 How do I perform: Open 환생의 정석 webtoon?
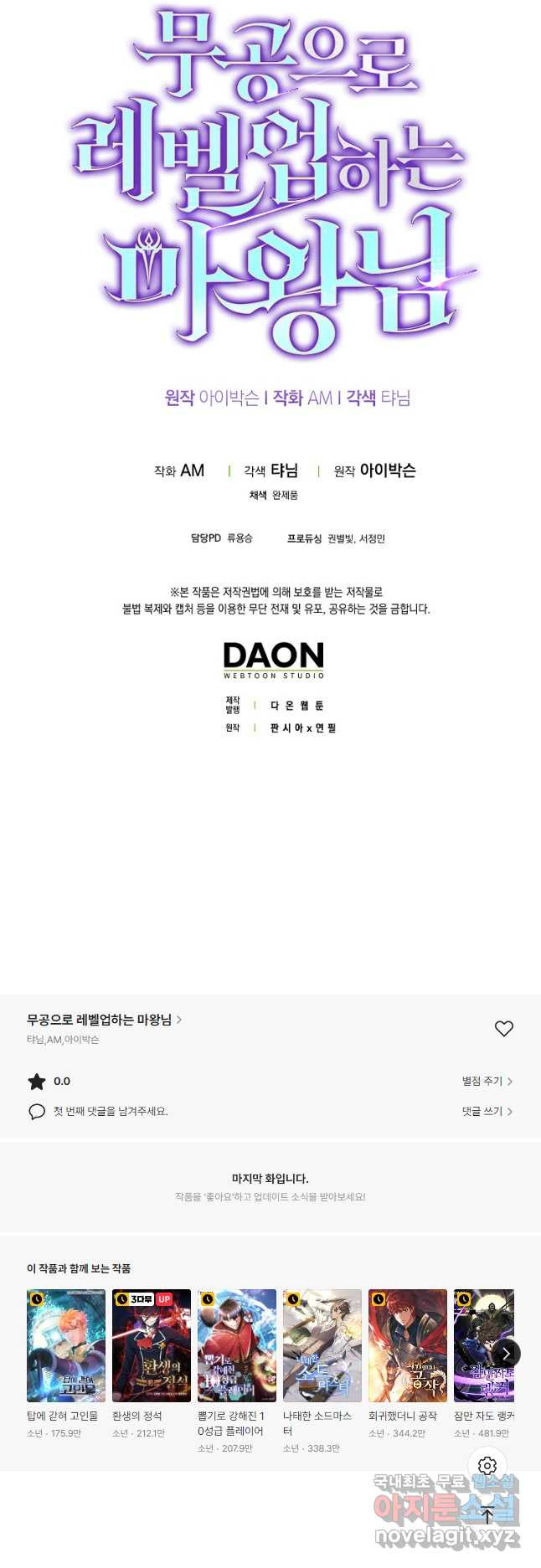point(152,1345)
